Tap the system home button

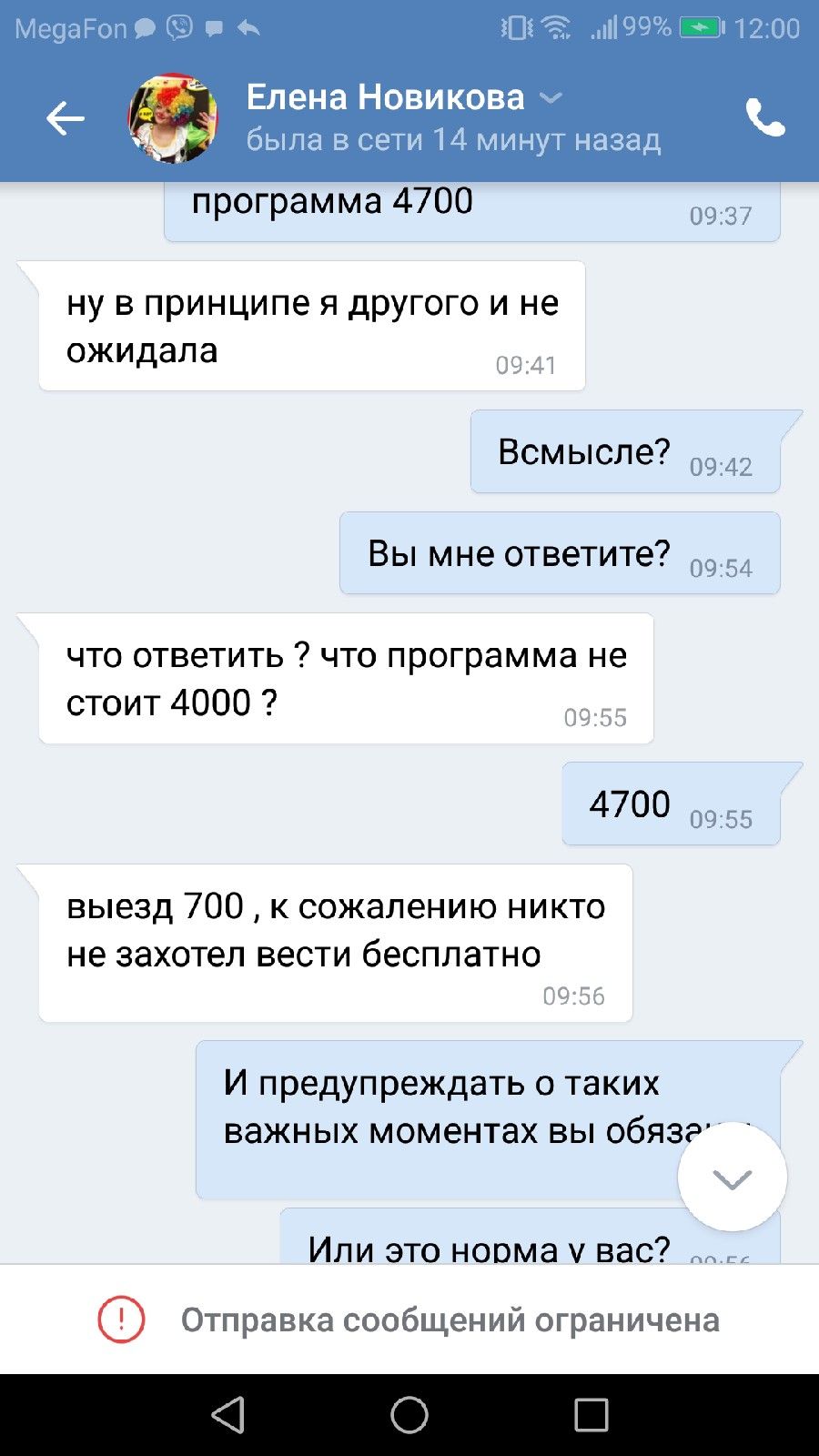(409, 1415)
